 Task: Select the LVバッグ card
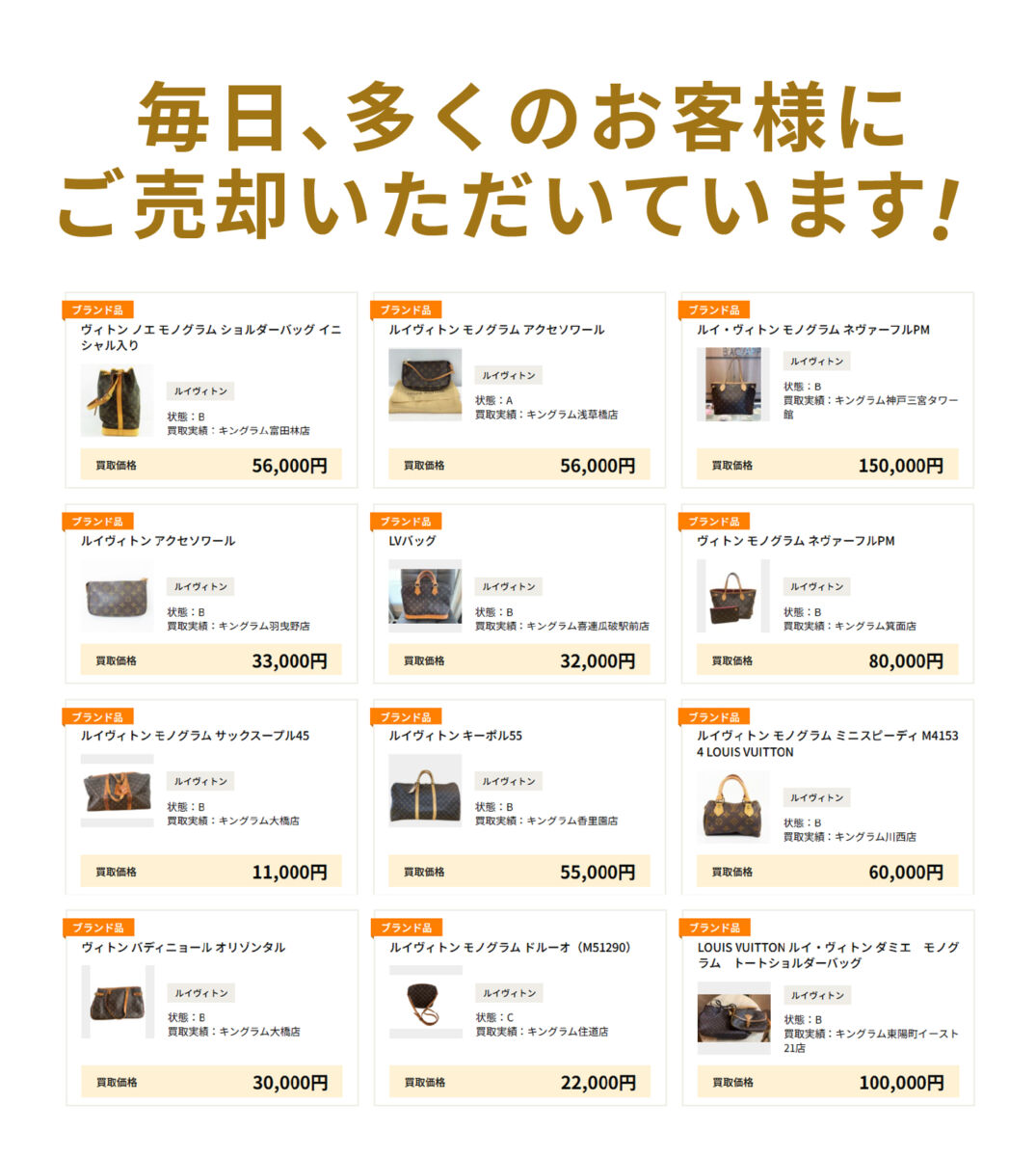pos(518,593)
